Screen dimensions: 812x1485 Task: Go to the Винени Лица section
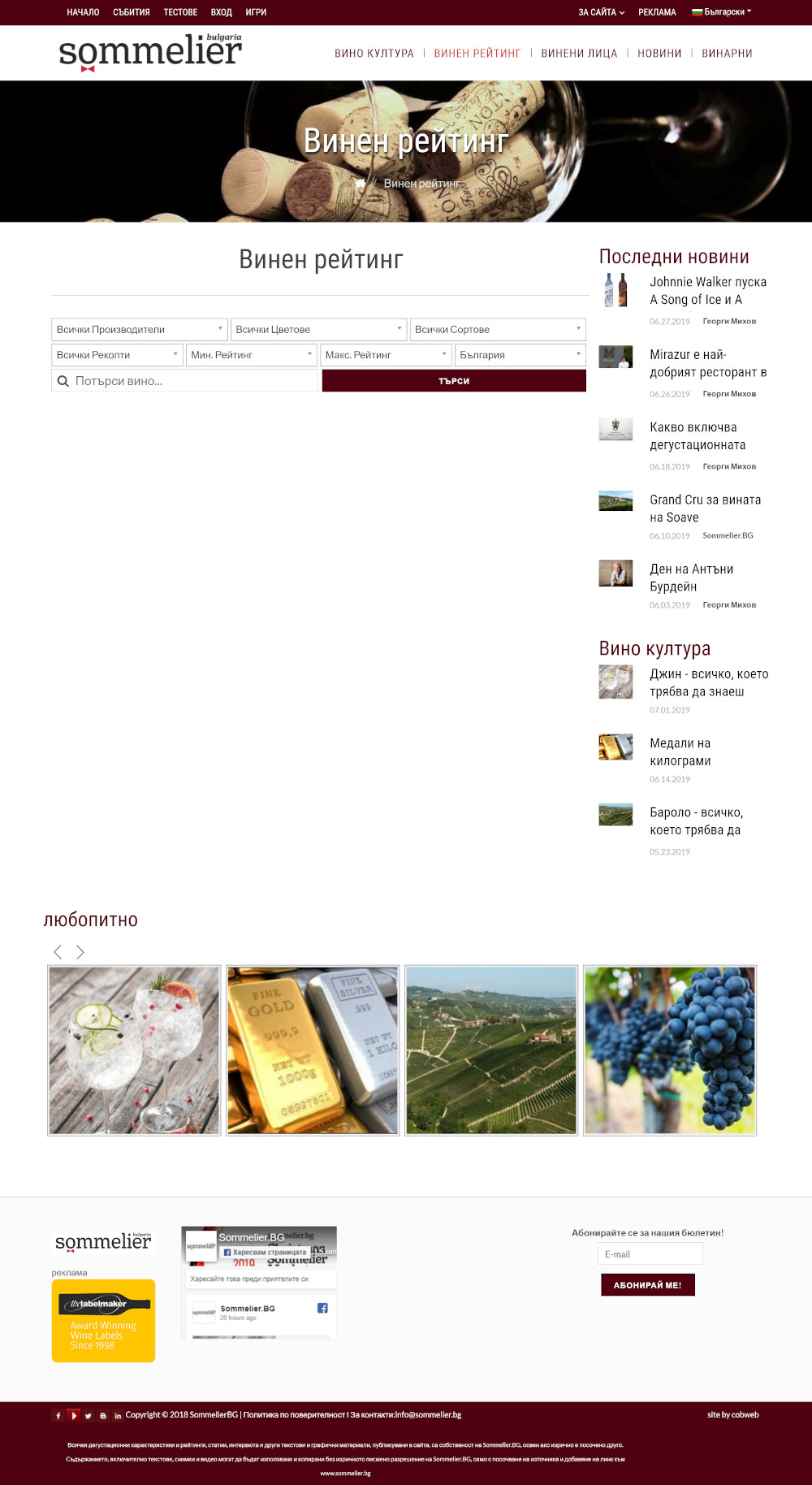(579, 54)
